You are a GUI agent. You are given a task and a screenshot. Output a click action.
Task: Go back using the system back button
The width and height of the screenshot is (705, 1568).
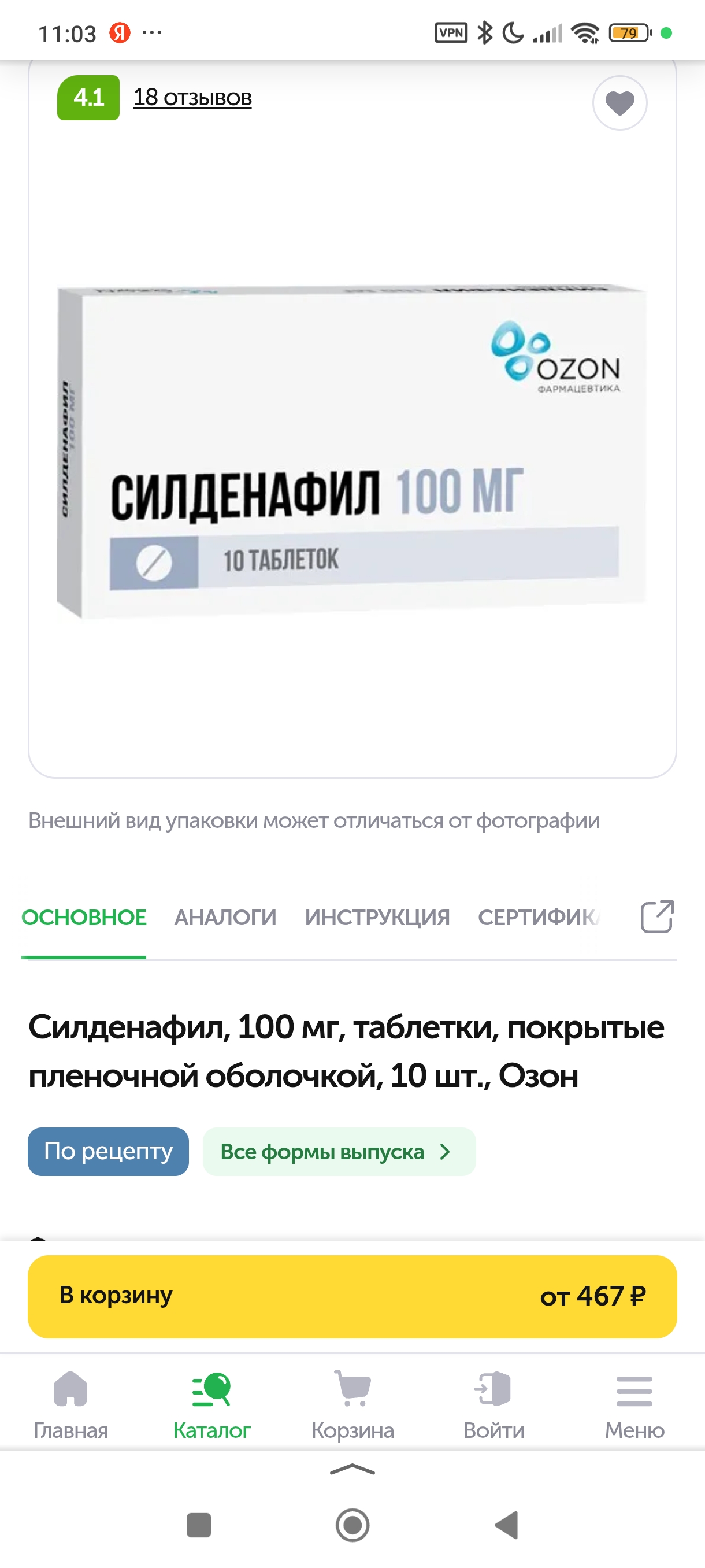[x=506, y=1525]
